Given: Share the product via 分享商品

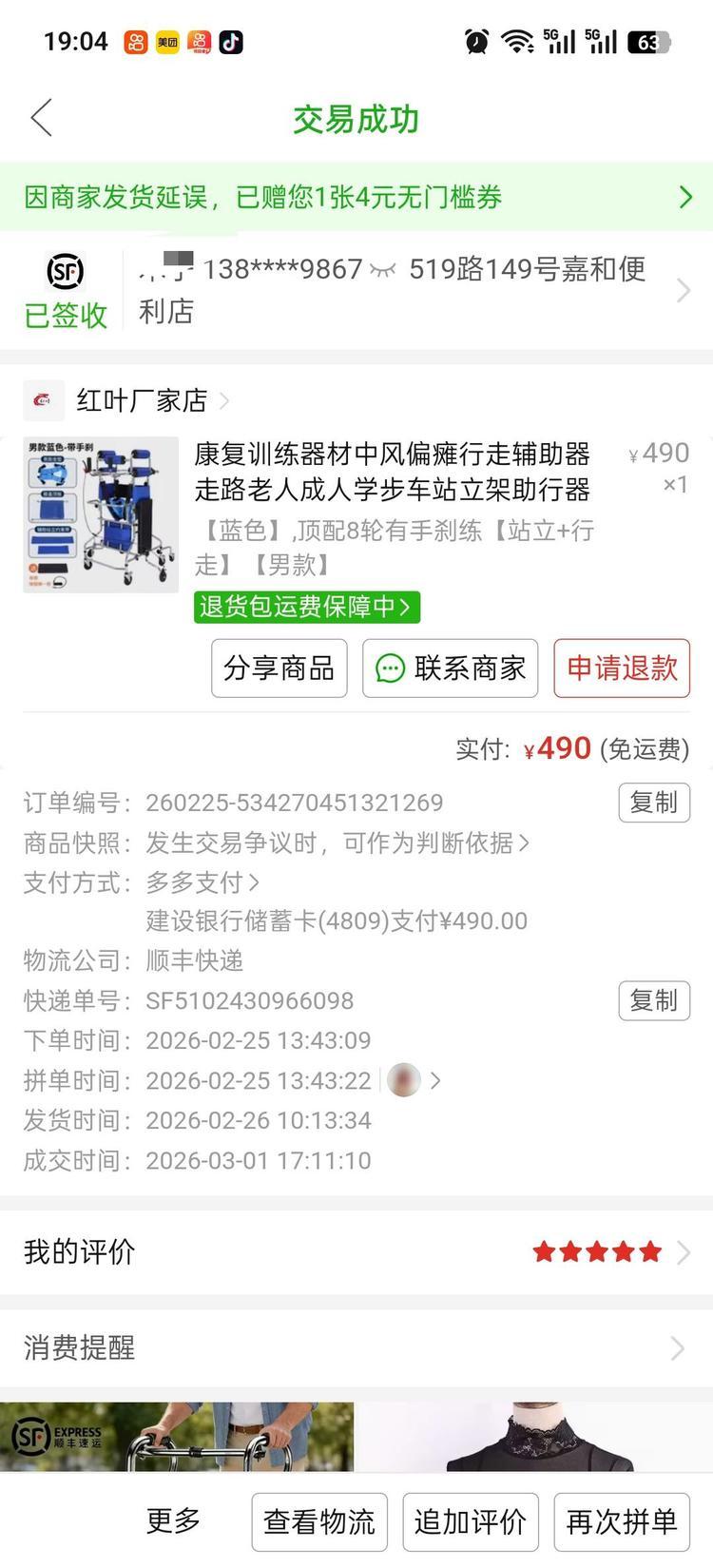Looking at the screenshot, I should pyautogui.click(x=279, y=668).
